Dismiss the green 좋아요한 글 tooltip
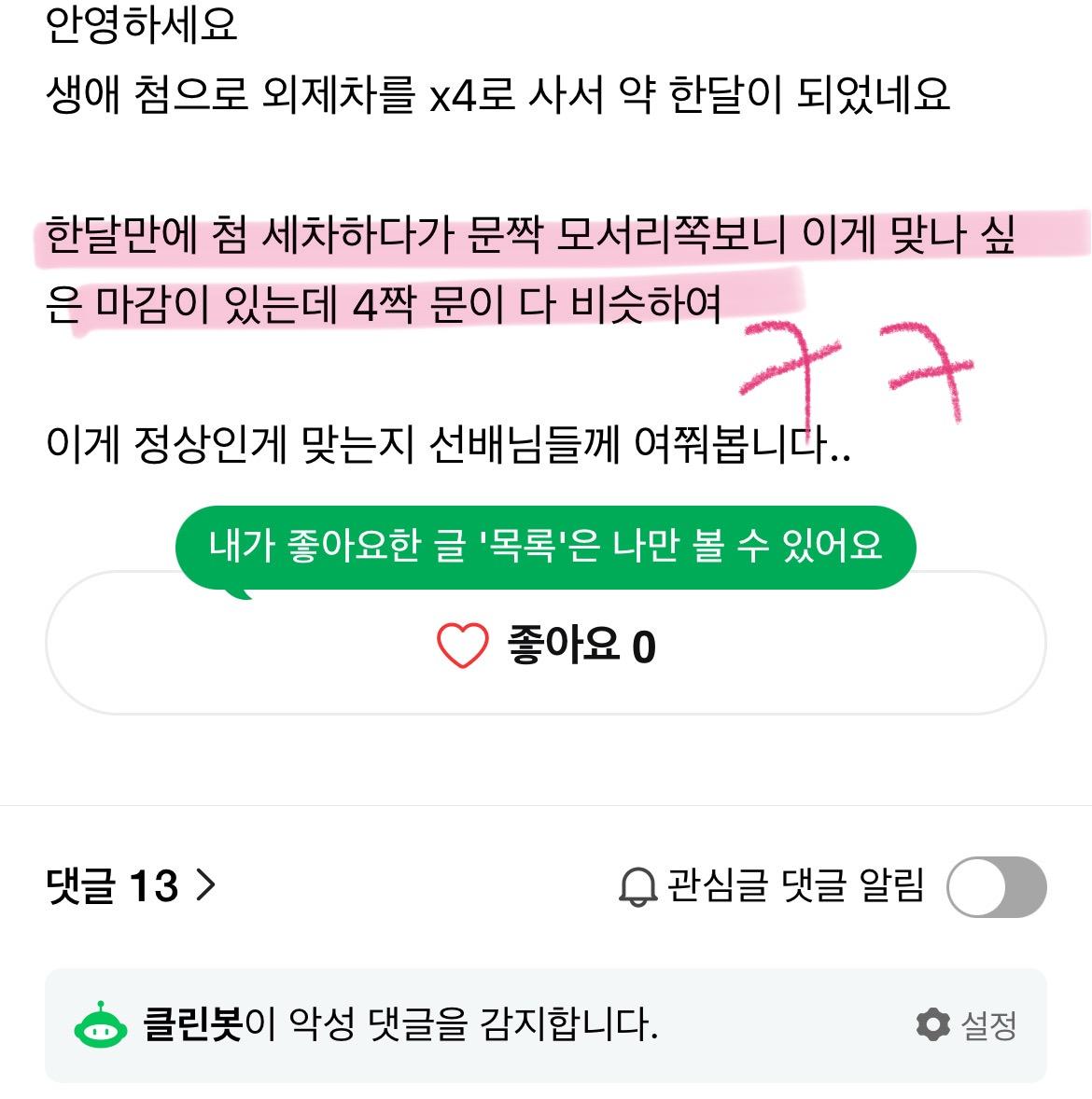1092x1099 pixels. pos(545,547)
